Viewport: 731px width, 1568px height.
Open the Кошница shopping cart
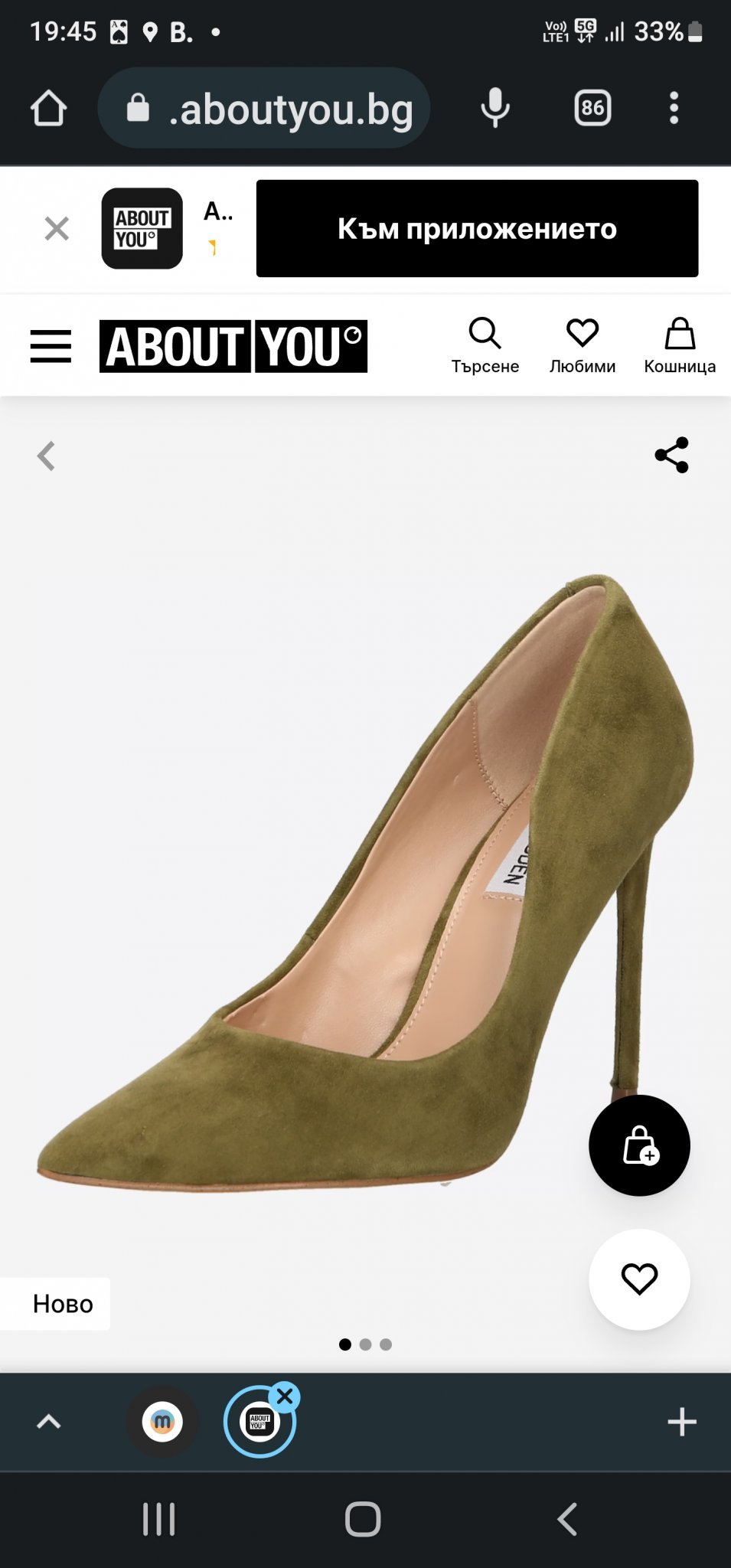tap(680, 345)
